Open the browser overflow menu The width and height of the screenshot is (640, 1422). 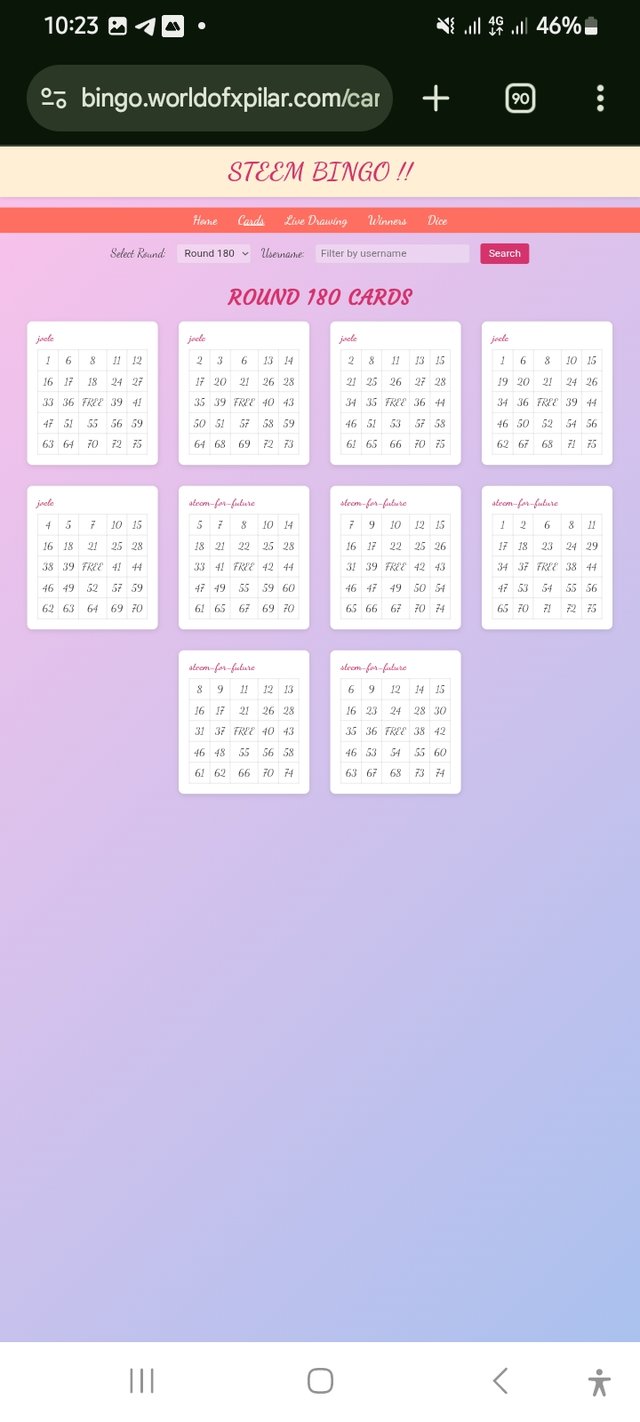pos(600,98)
